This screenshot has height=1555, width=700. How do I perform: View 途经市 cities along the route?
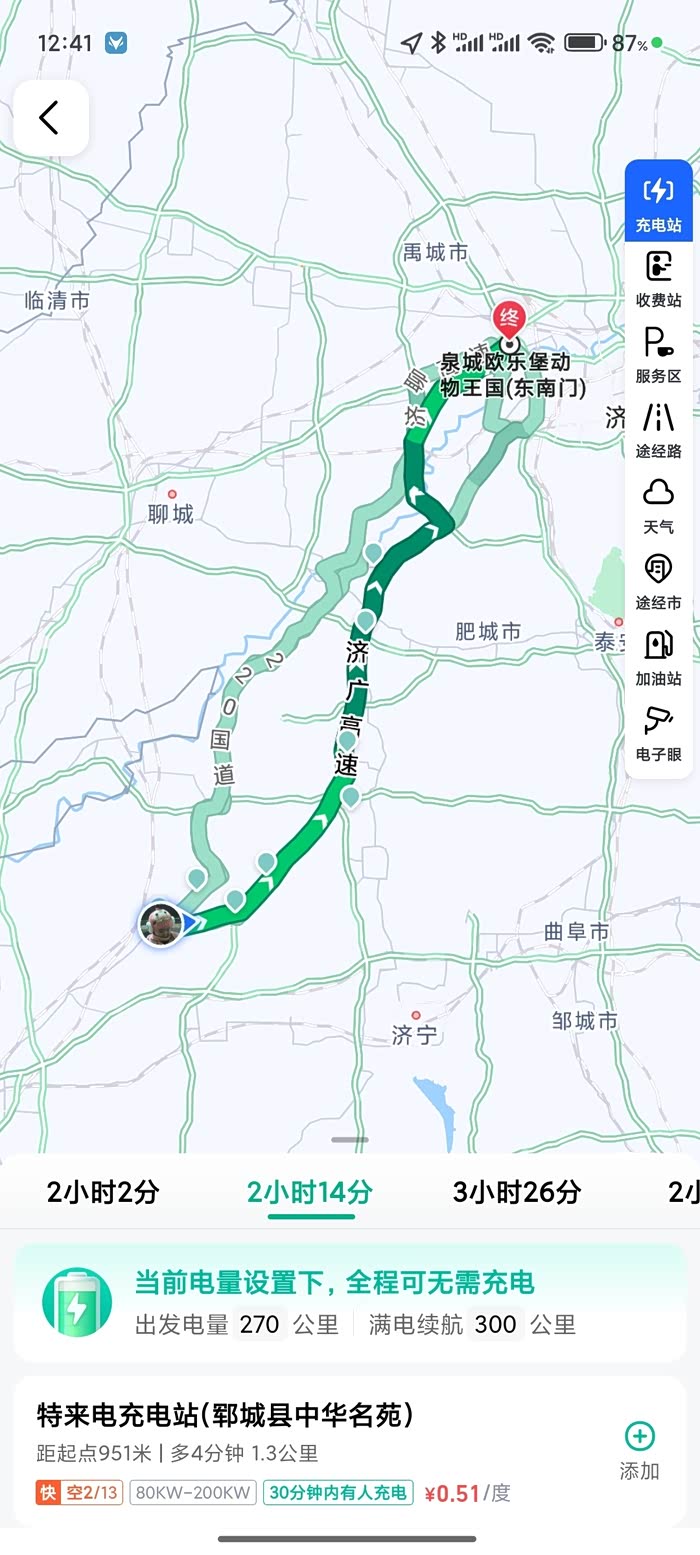pos(658,581)
